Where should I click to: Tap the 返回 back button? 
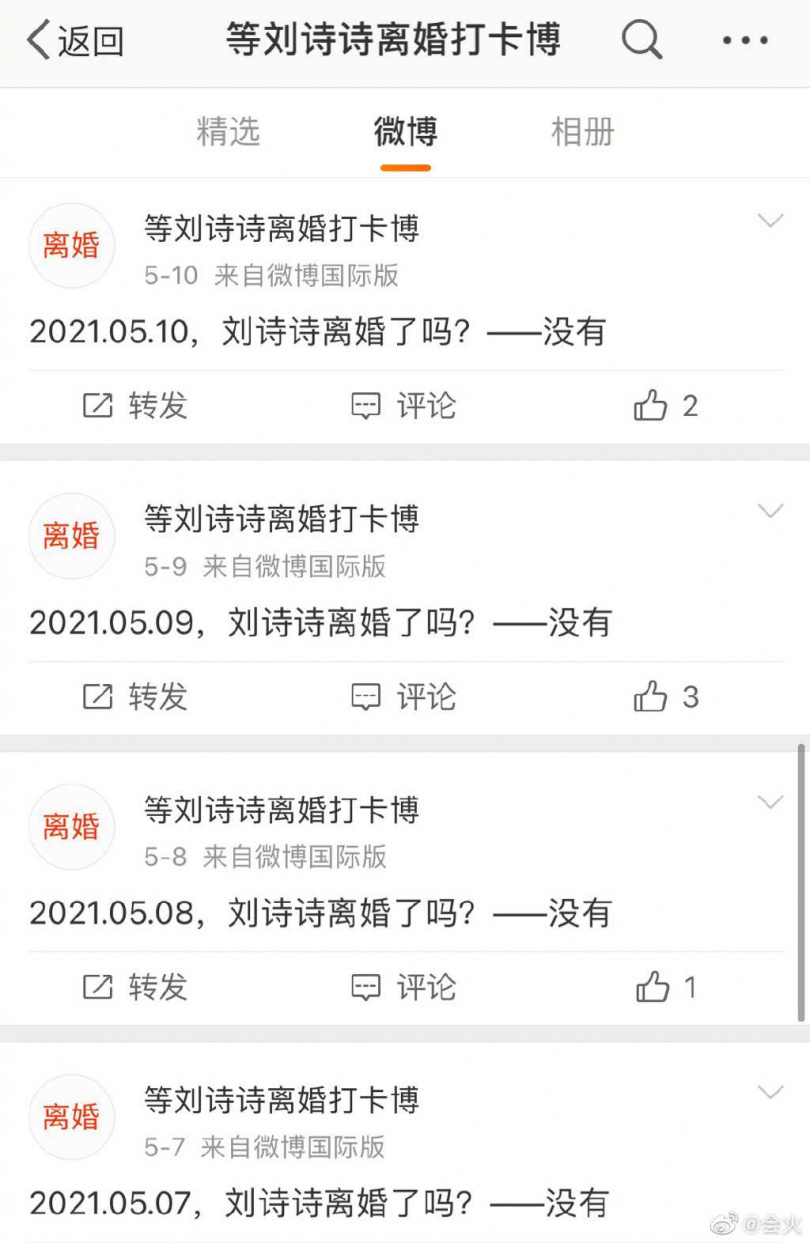click(x=75, y=42)
